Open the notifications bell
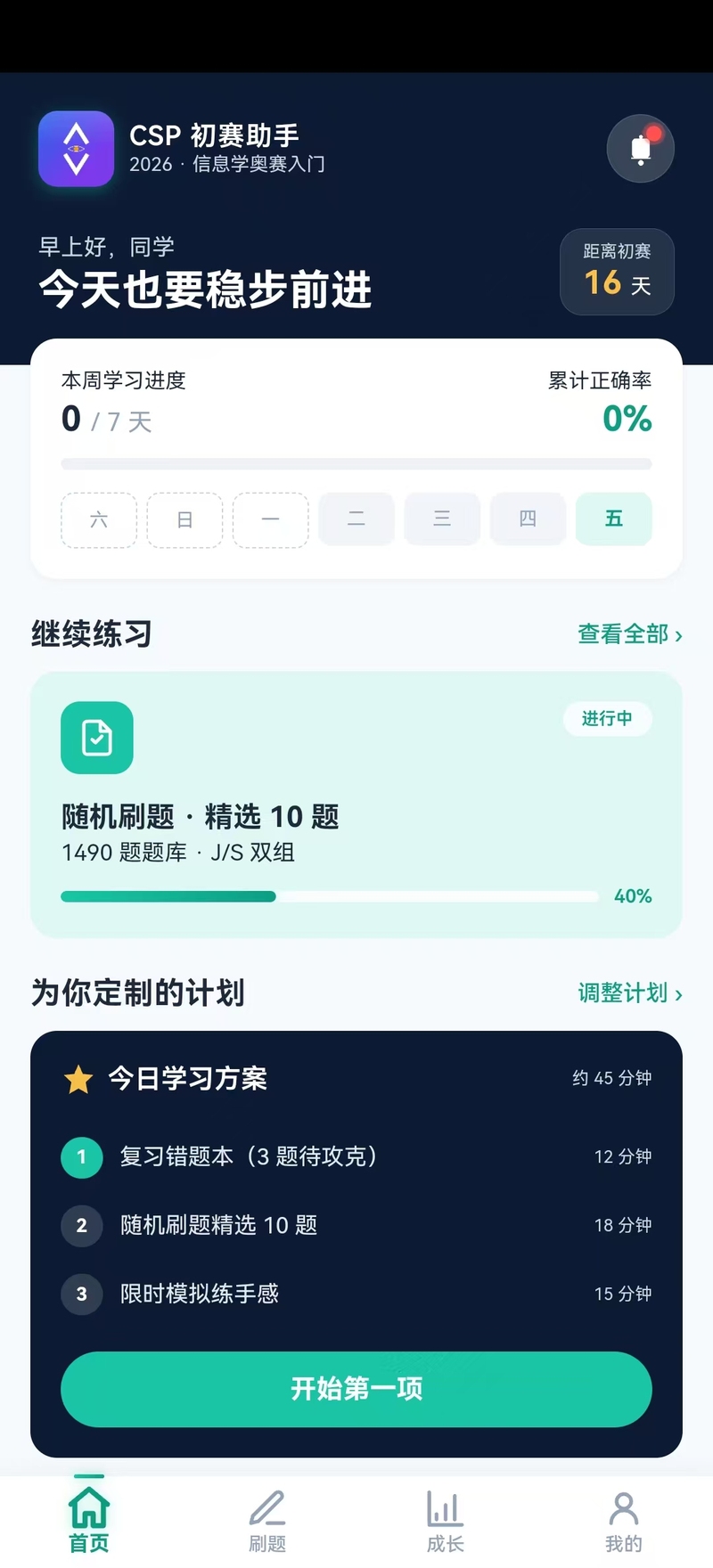 pyautogui.click(x=640, y=148)
